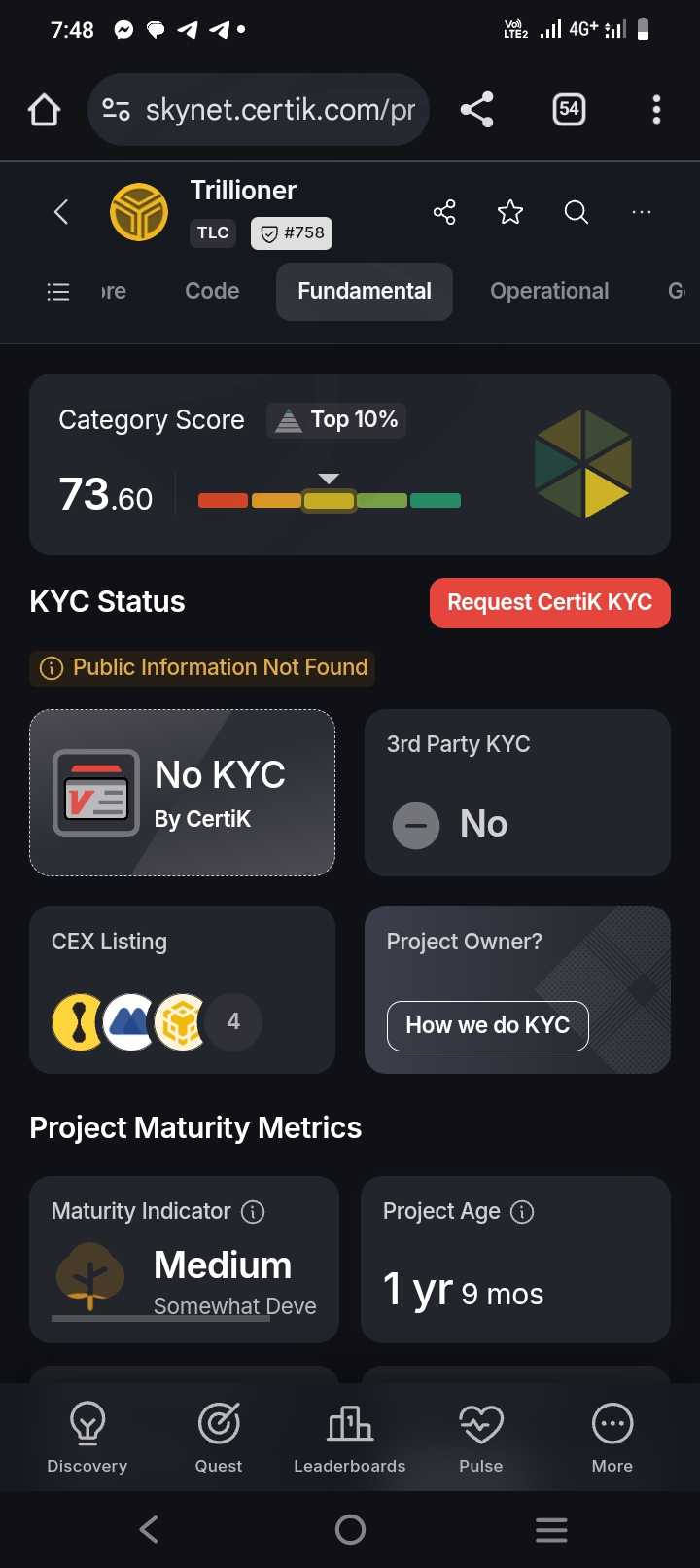Open the three-dot project options
This screenshot has height=1568, width=700.
[642, 212]
